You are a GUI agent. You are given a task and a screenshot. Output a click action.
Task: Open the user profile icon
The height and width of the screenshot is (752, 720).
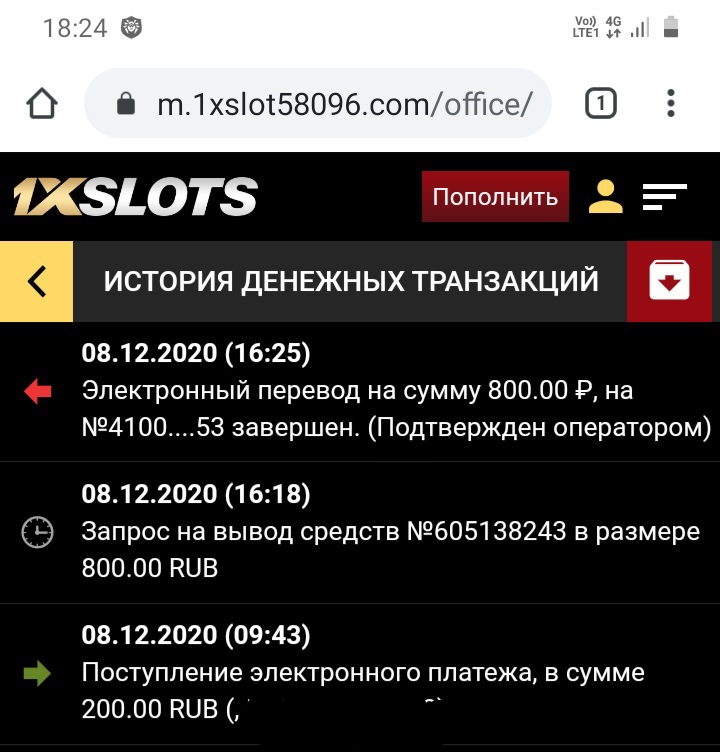point(605,196)
